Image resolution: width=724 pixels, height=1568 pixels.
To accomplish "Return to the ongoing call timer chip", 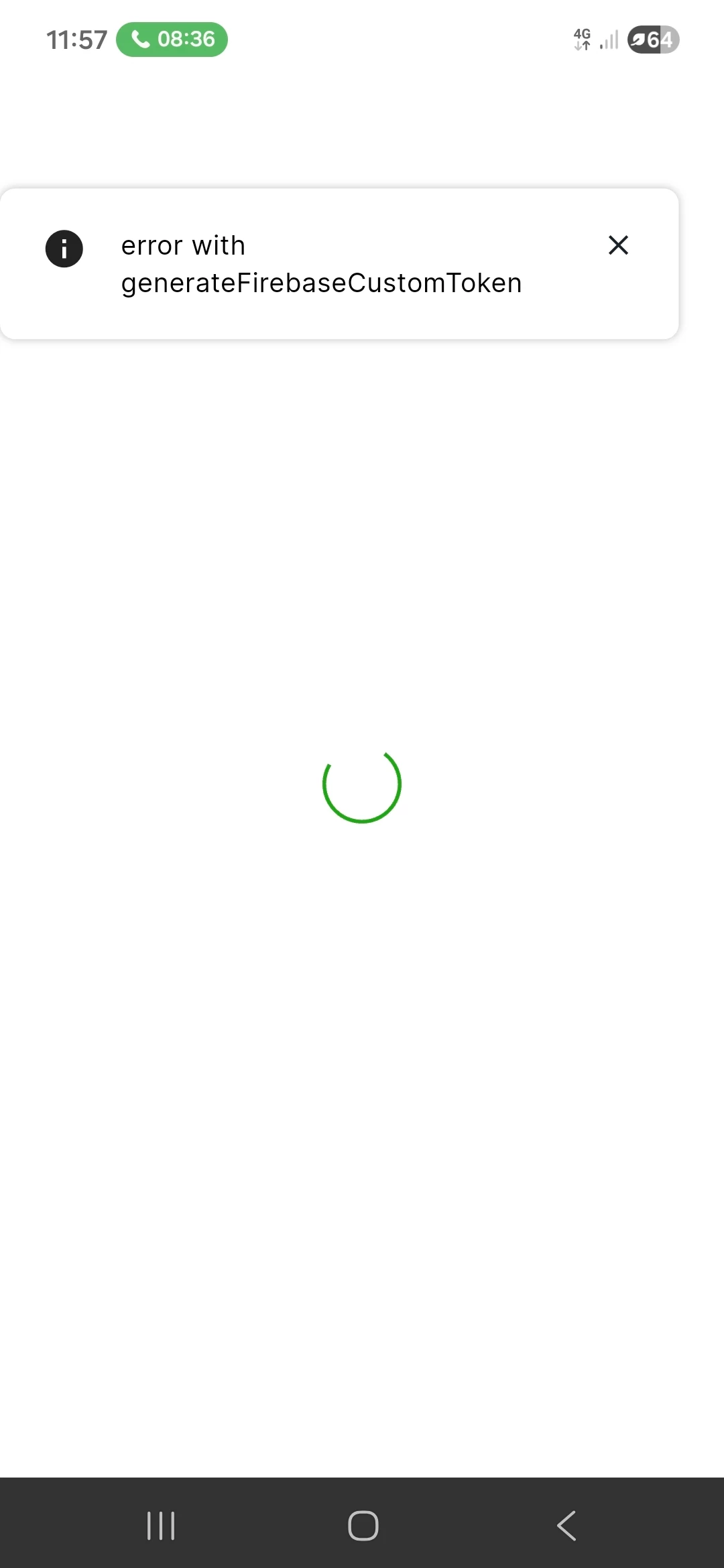I will pos(172,40).
